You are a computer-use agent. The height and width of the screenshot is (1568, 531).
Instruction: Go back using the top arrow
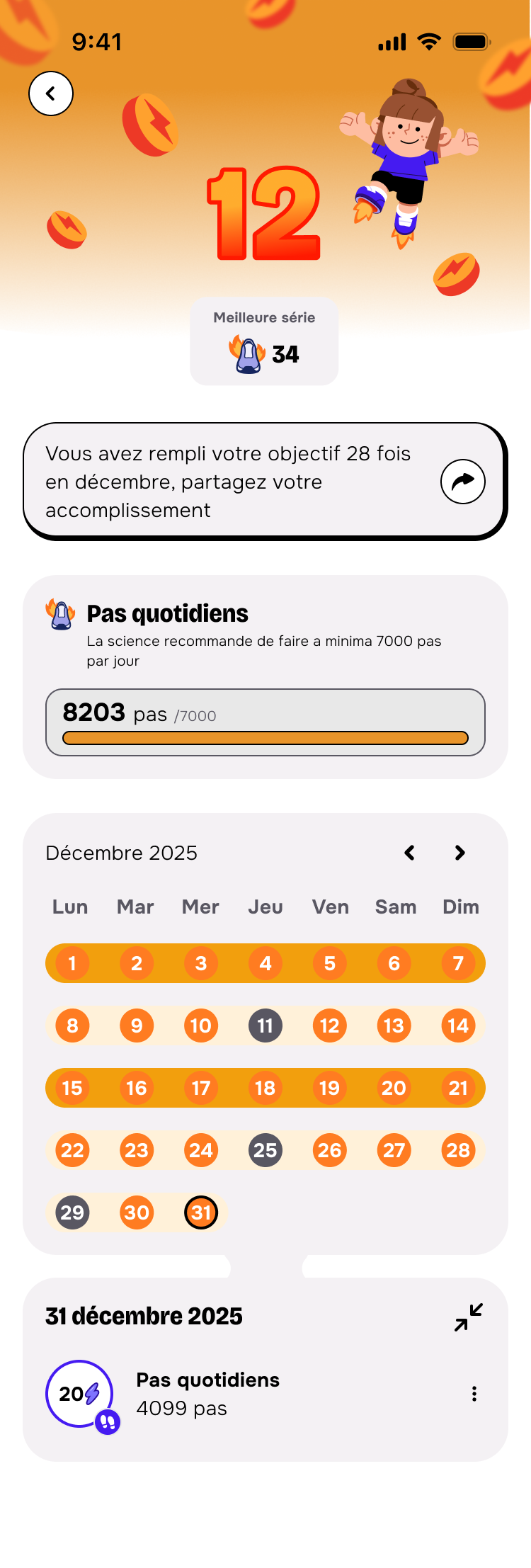point(51,93)
